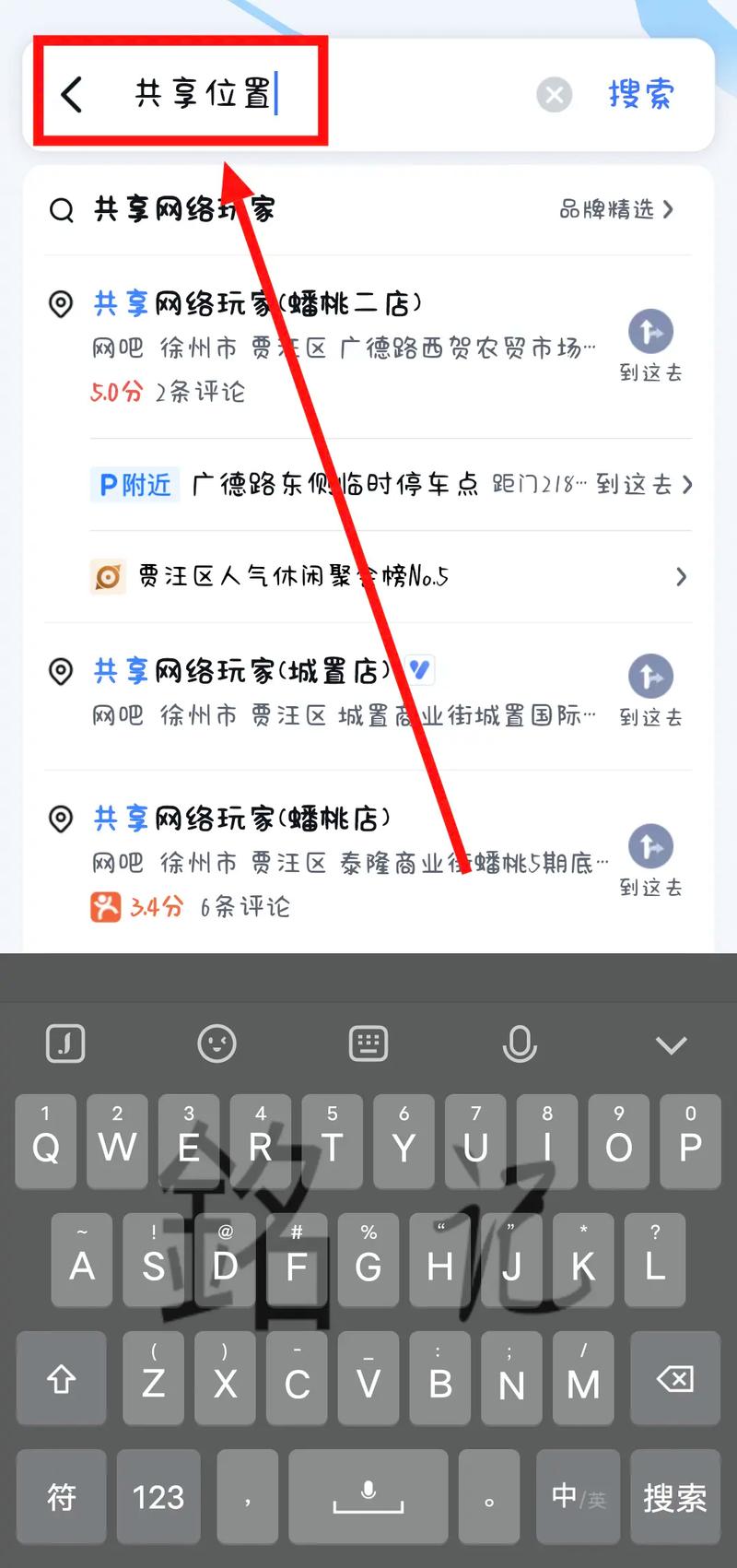Tap the backspace key to delete a character

point(675,1380)
